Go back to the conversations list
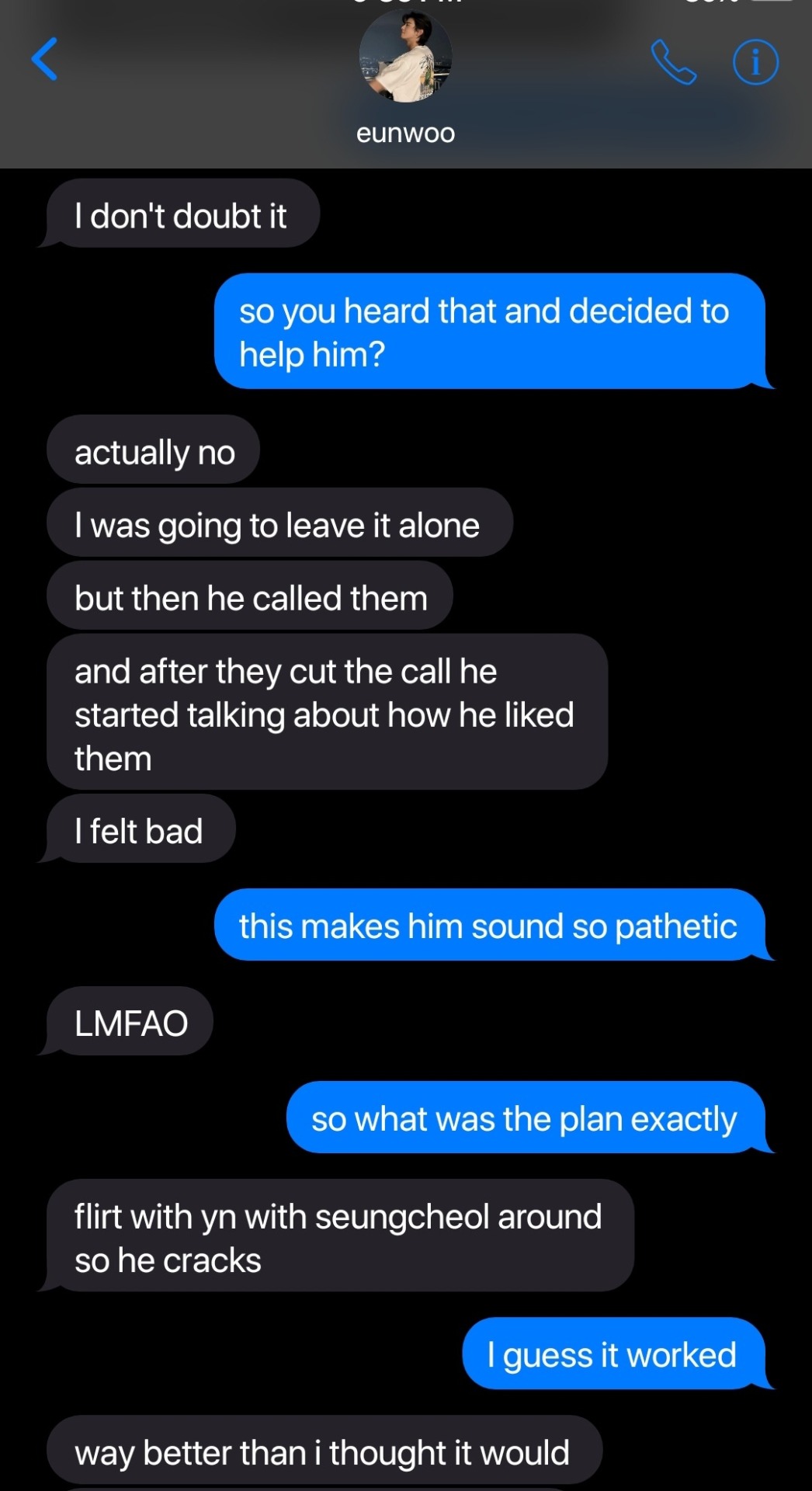Viewport: 812px width, 1491px height. pyautogui.click(x=44, y=59)
